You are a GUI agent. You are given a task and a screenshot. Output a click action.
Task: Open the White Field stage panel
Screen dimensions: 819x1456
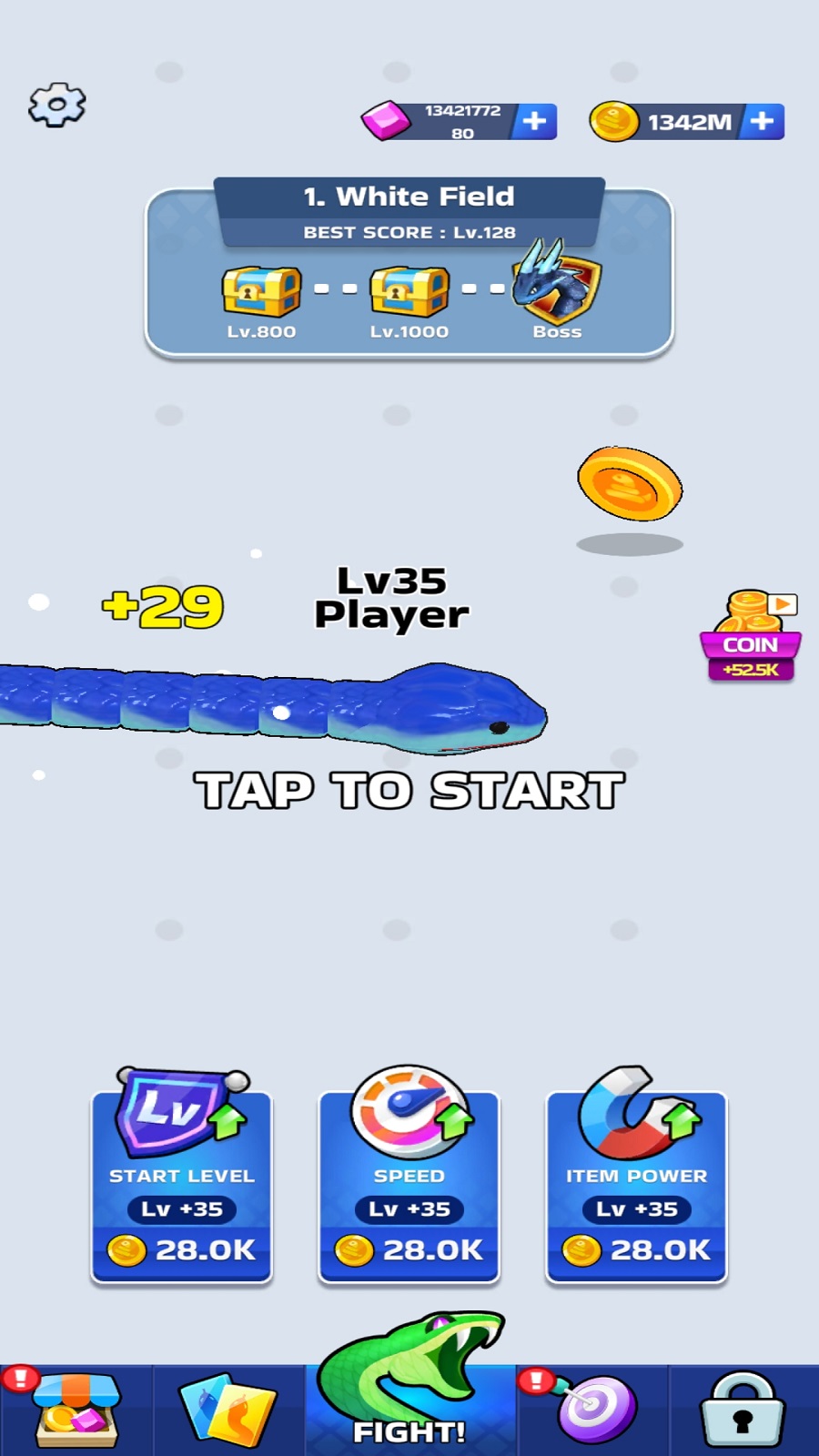[x=409, y=267]
